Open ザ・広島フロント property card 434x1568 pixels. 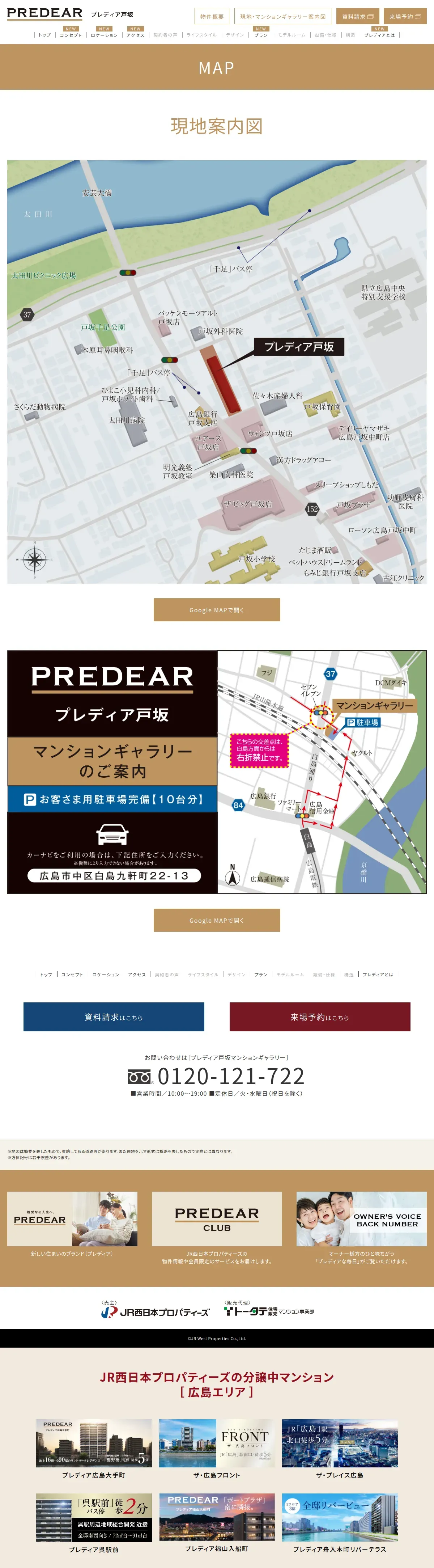click(x=217, y=1449)
